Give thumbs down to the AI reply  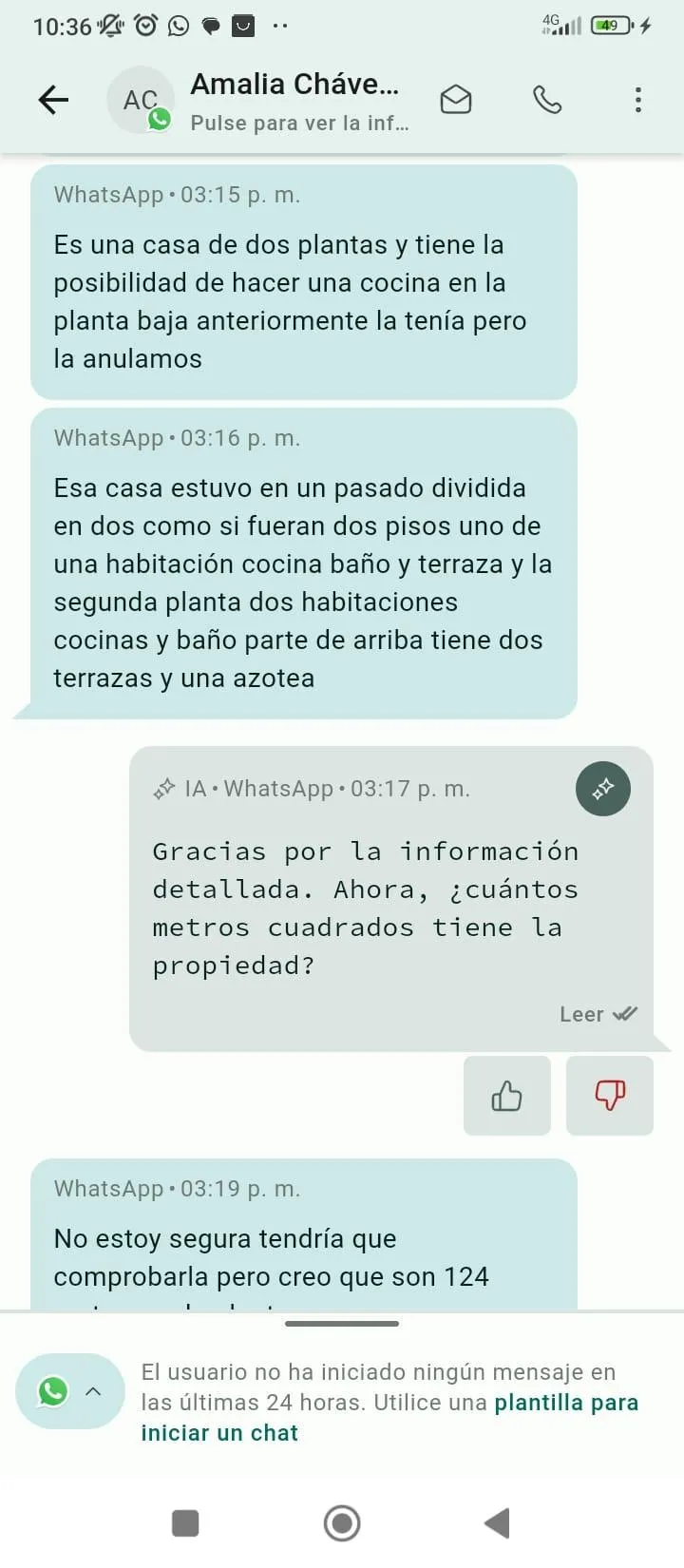610,1096
